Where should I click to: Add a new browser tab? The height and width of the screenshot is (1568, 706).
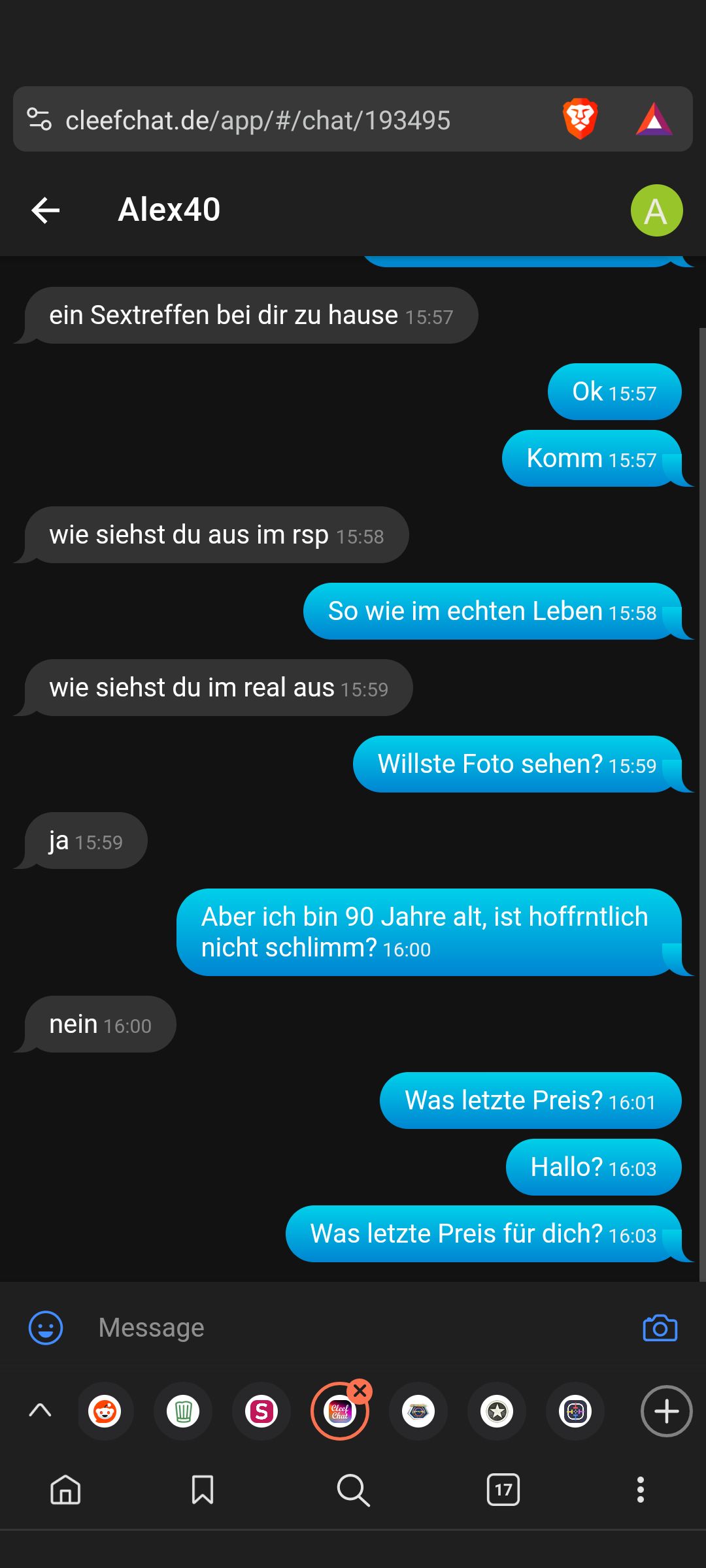666,1411
